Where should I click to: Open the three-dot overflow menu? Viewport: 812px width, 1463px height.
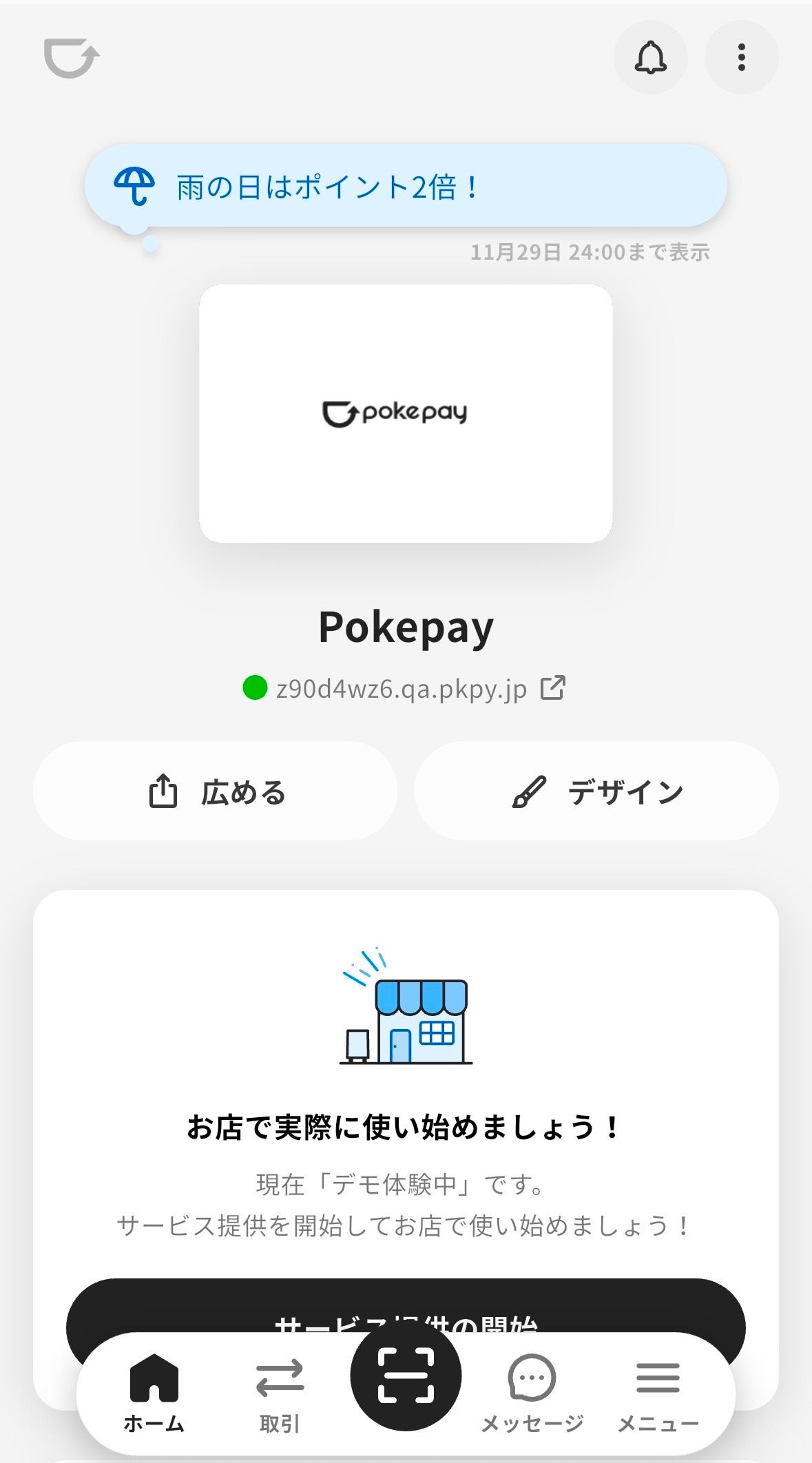pyautogui.click(x=742, y=58)
